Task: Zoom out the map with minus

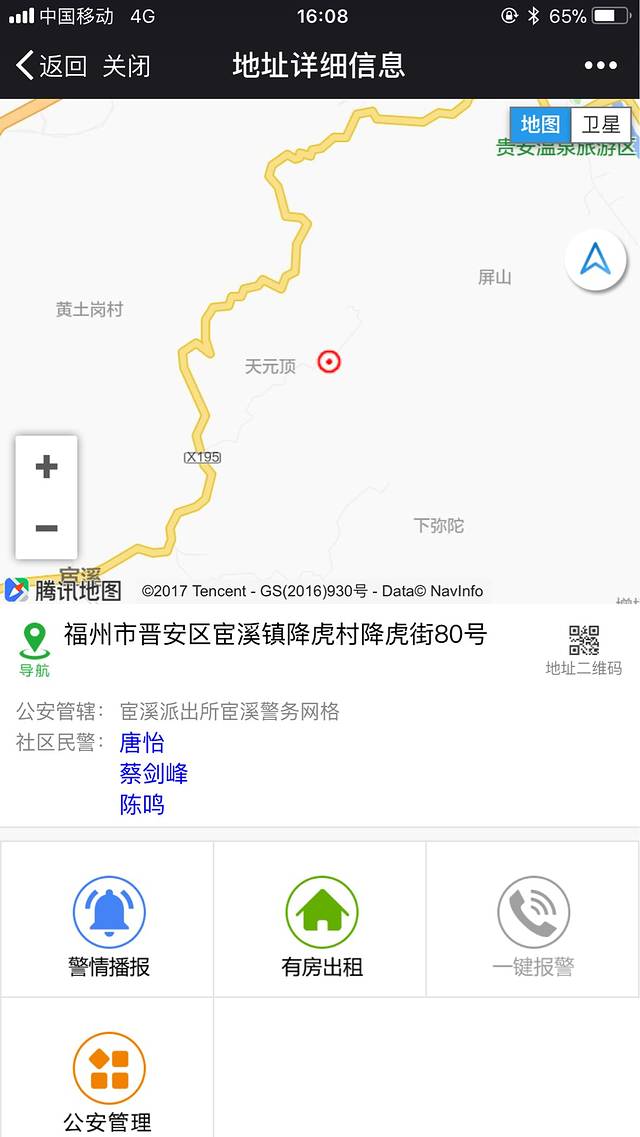Action: click(x=46, y=528)
